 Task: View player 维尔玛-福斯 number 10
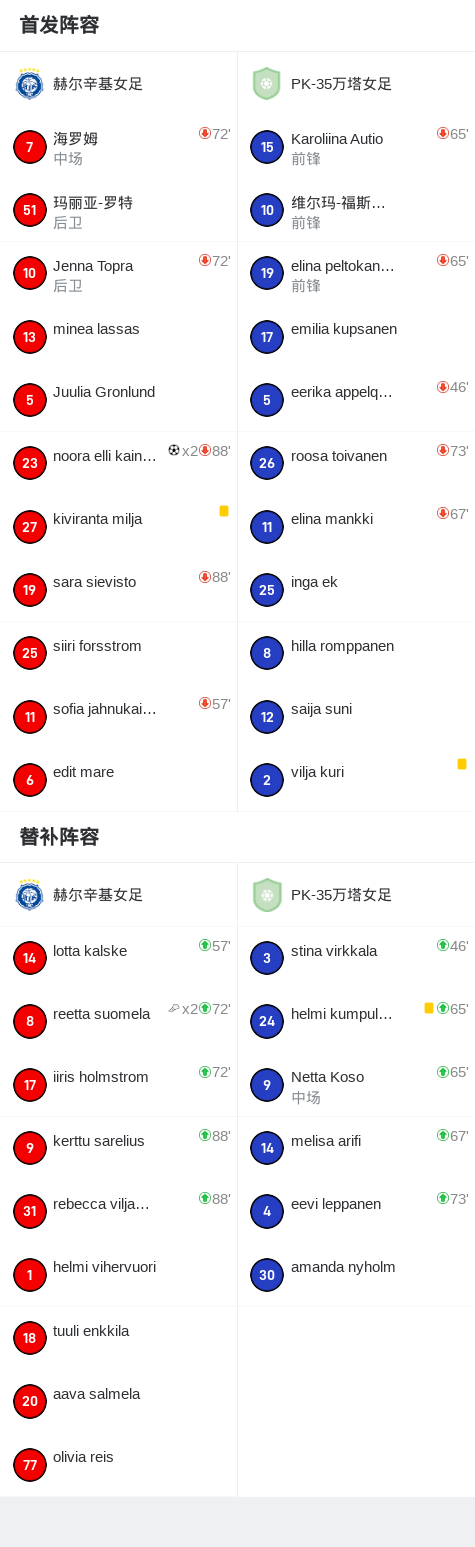[x=356, y=210]
